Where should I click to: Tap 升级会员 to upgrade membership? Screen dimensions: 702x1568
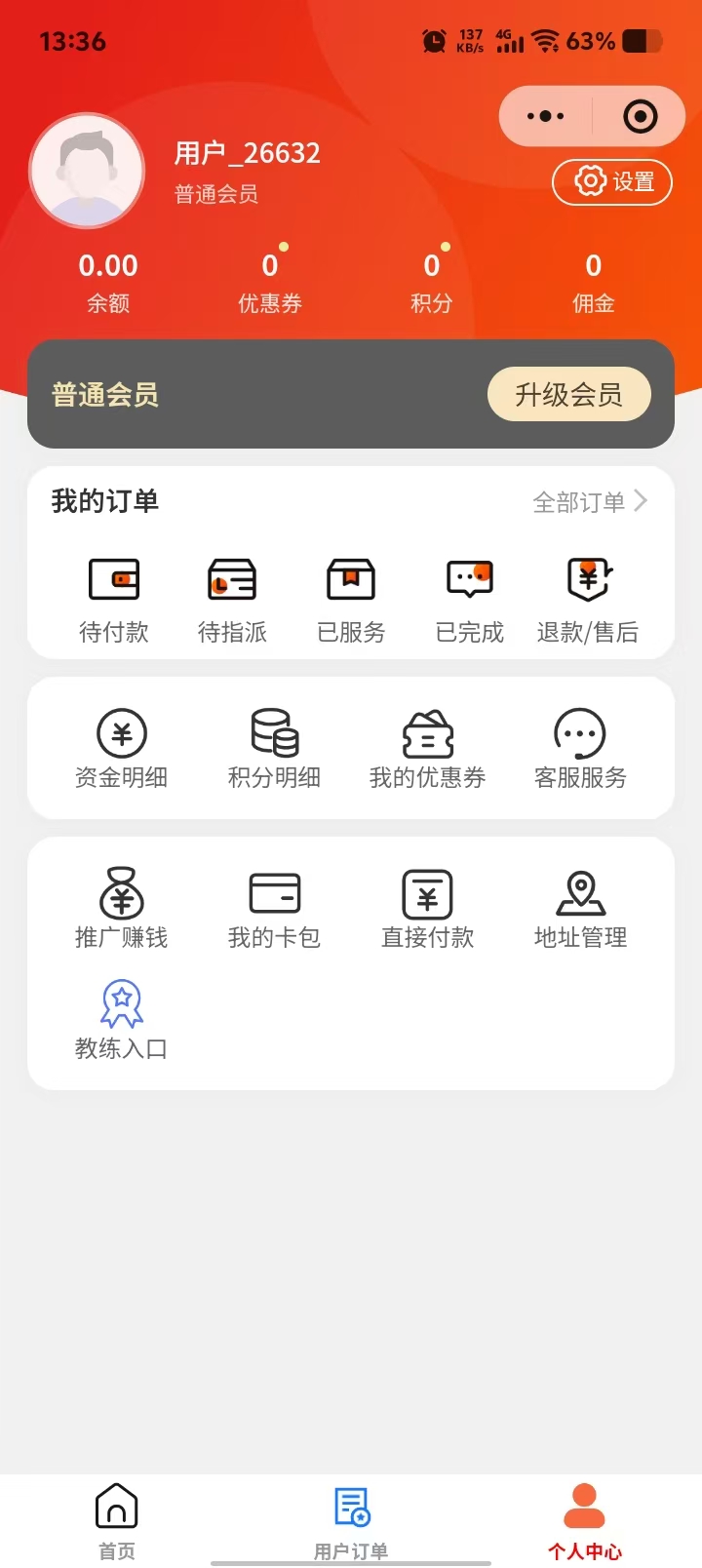pyautogui.click(x=568, y=395)
